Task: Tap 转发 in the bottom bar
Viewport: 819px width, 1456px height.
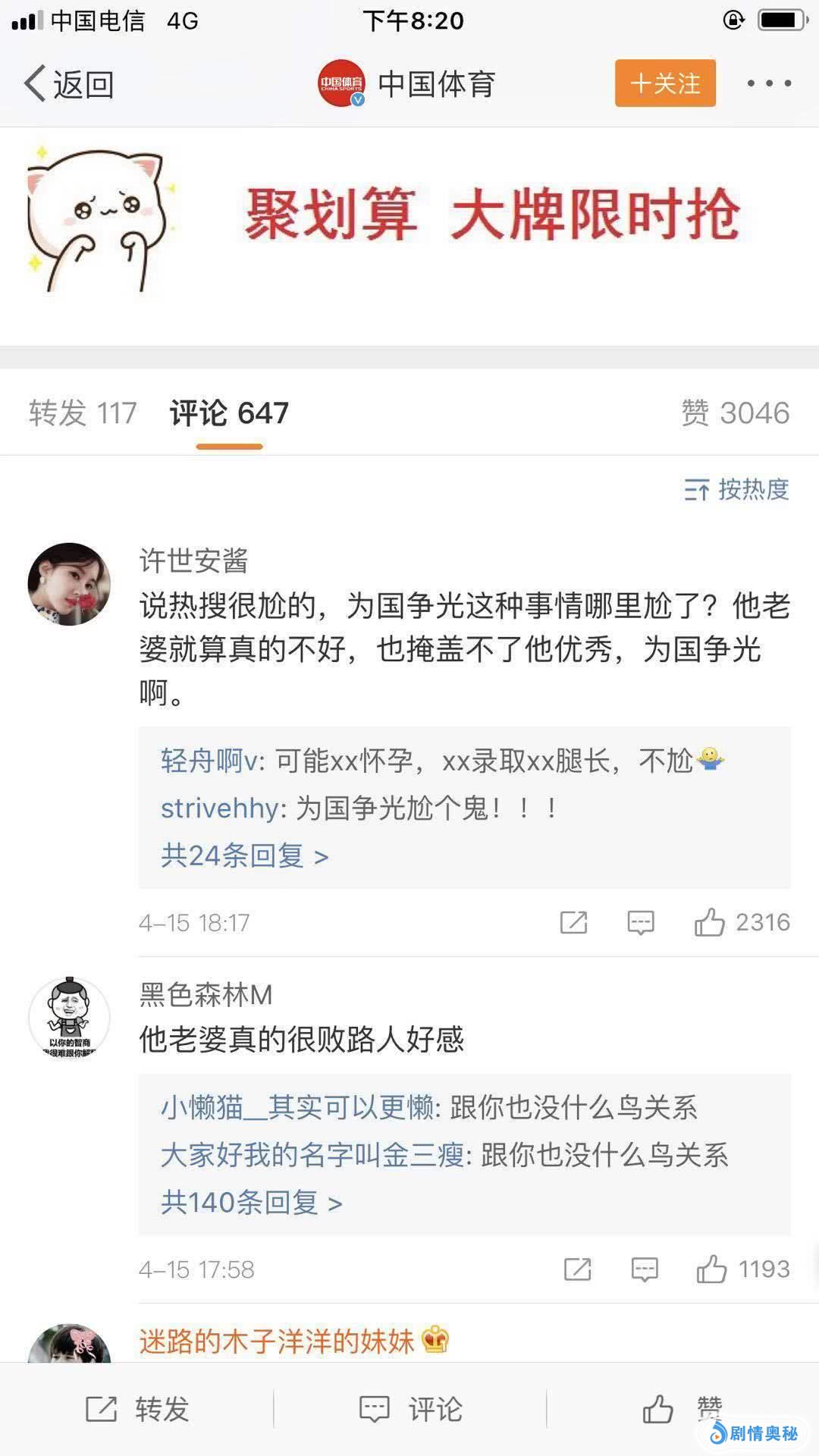Action: [137, 1409]
